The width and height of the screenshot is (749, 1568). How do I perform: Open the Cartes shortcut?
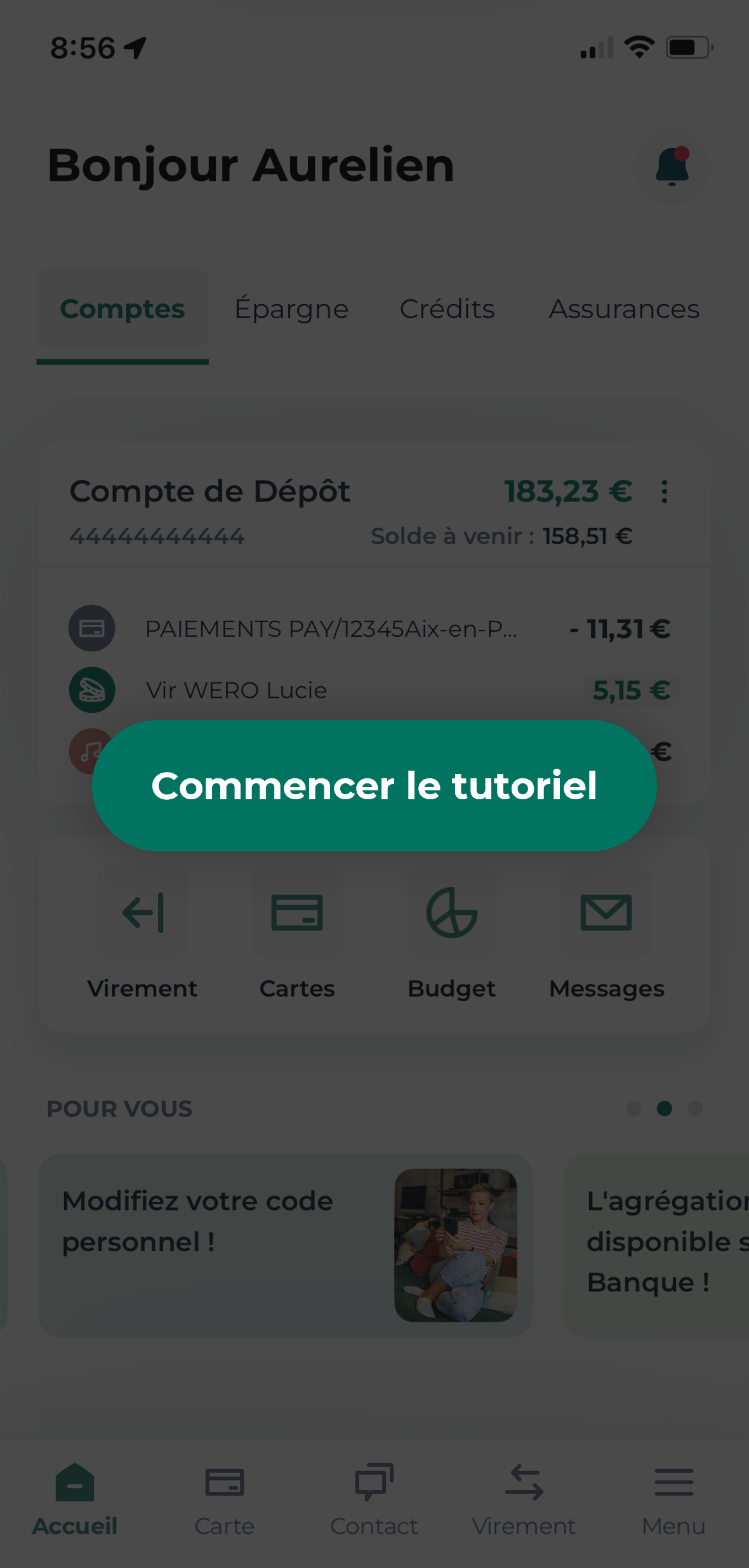(297, 933)
